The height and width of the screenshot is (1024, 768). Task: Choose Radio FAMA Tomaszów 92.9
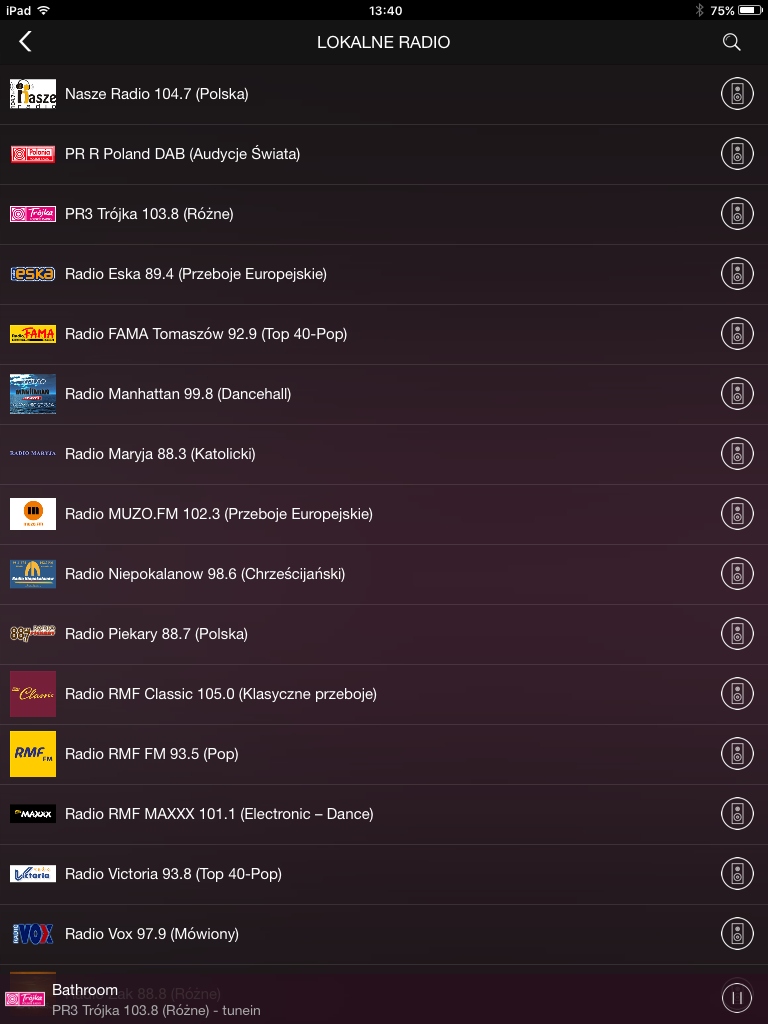click(x=205, y=334)
